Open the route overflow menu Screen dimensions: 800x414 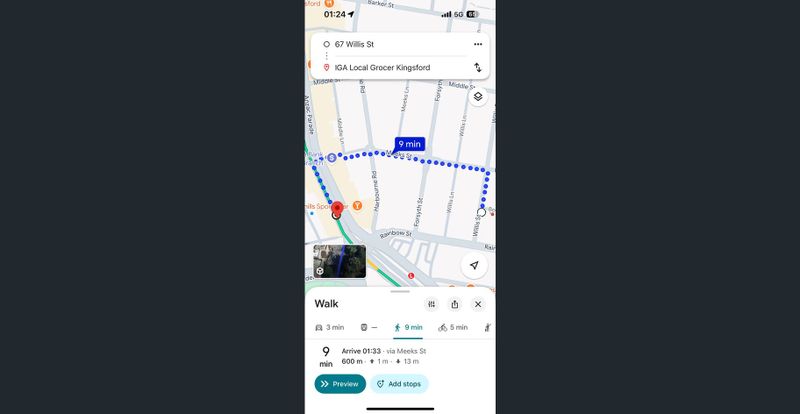click(477, 44)
